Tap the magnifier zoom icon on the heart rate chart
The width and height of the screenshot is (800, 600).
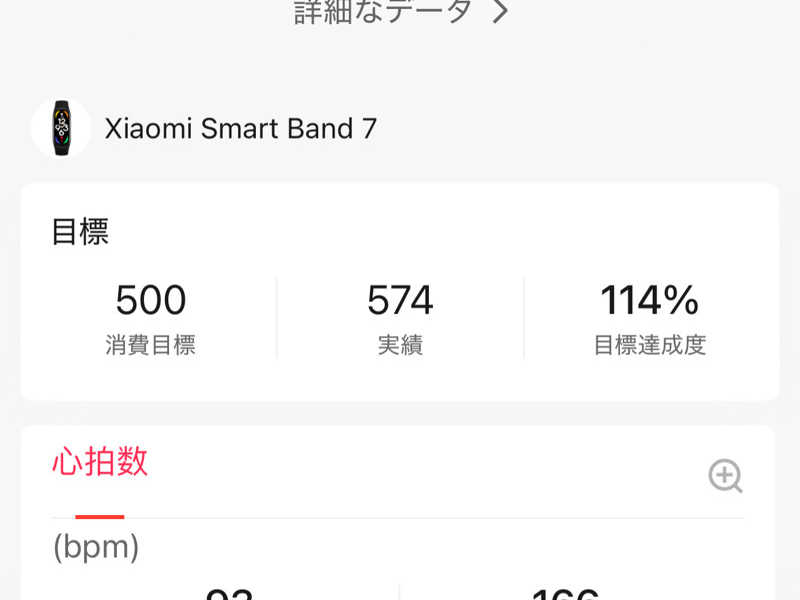(x=725, y=476)
